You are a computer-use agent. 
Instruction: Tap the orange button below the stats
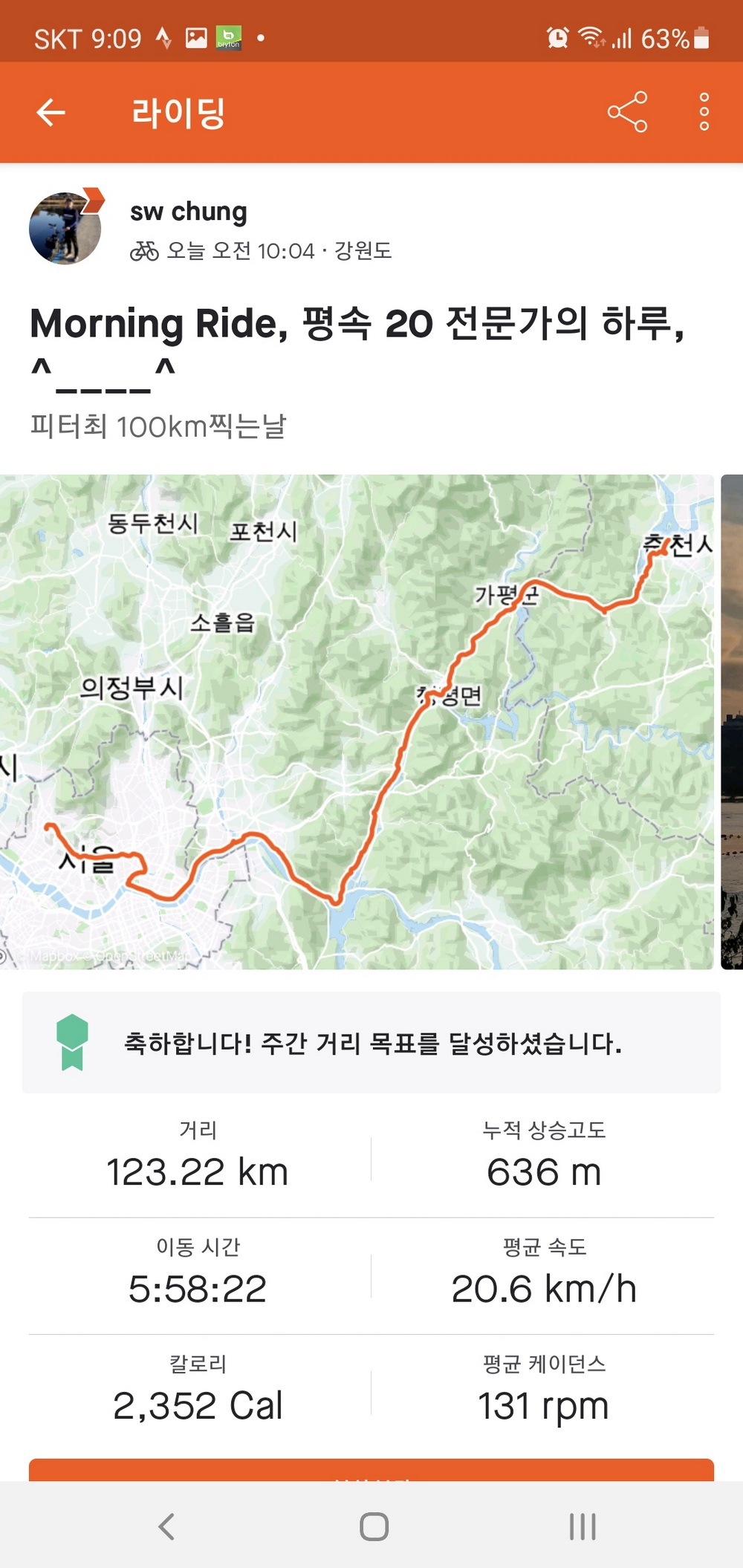coord(371,1470)
